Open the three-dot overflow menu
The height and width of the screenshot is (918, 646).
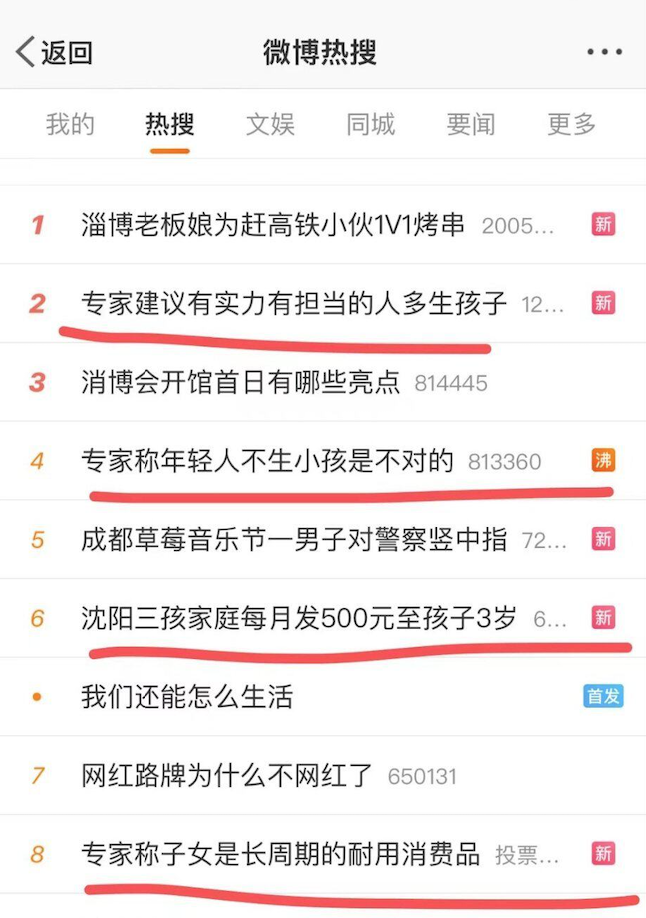point(604,52)
